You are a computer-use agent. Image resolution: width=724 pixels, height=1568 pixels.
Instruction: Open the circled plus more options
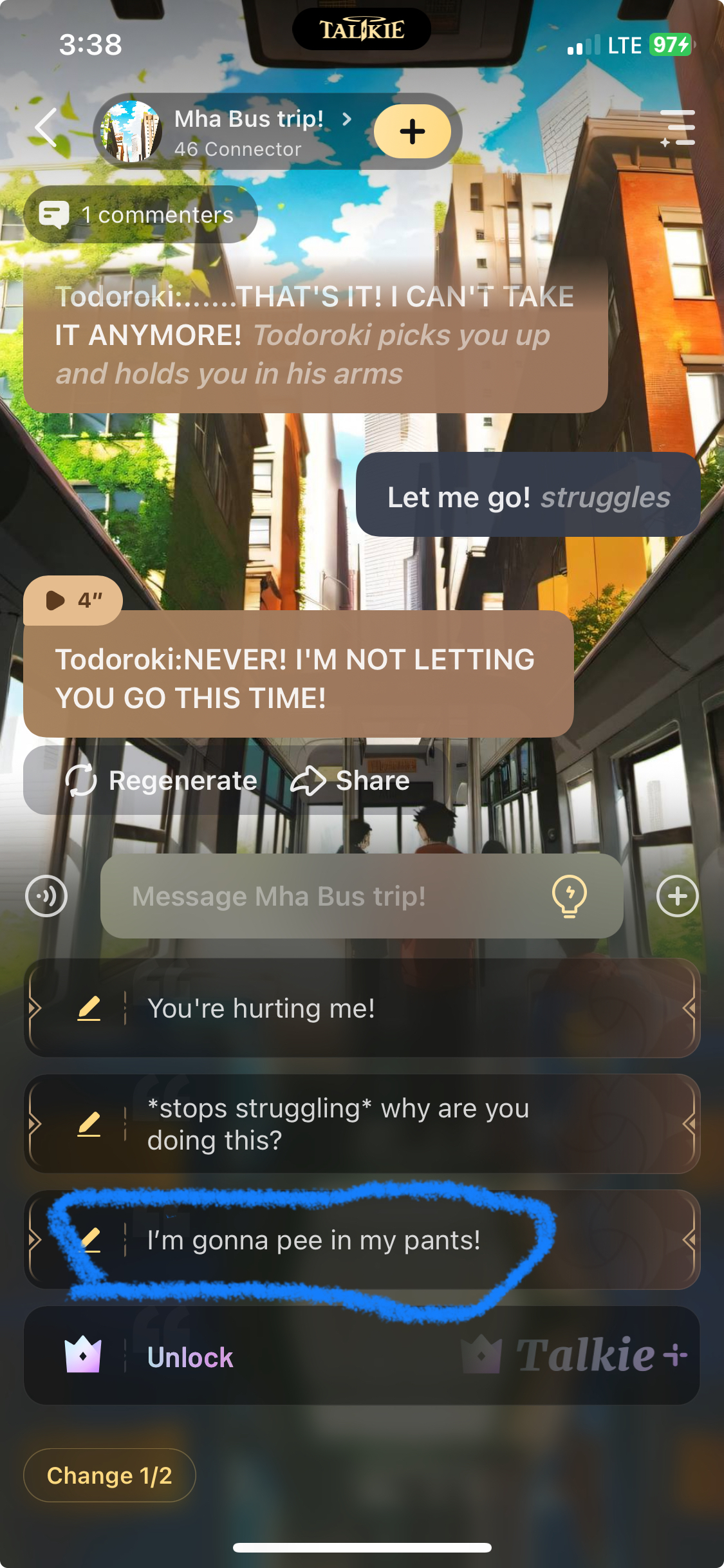(x=677, y=896)
